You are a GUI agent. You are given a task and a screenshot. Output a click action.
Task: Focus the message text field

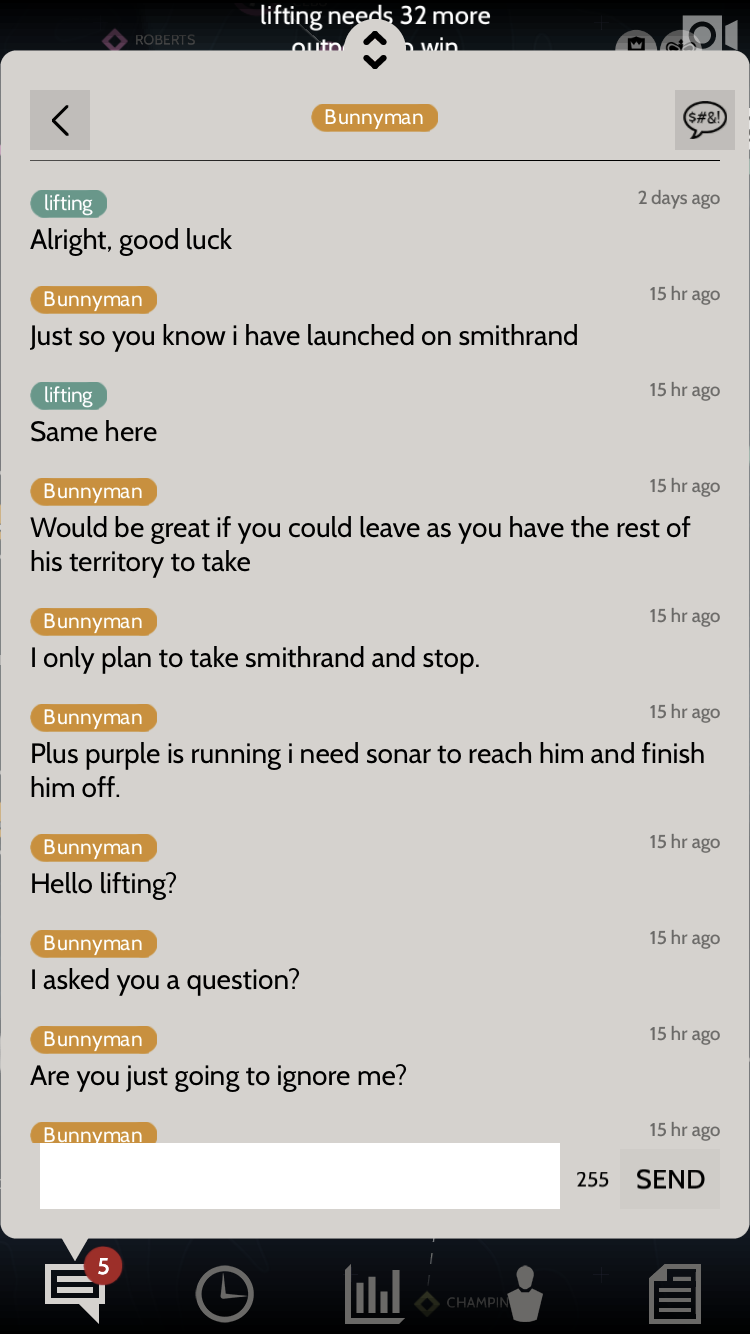click(299, 1176)
